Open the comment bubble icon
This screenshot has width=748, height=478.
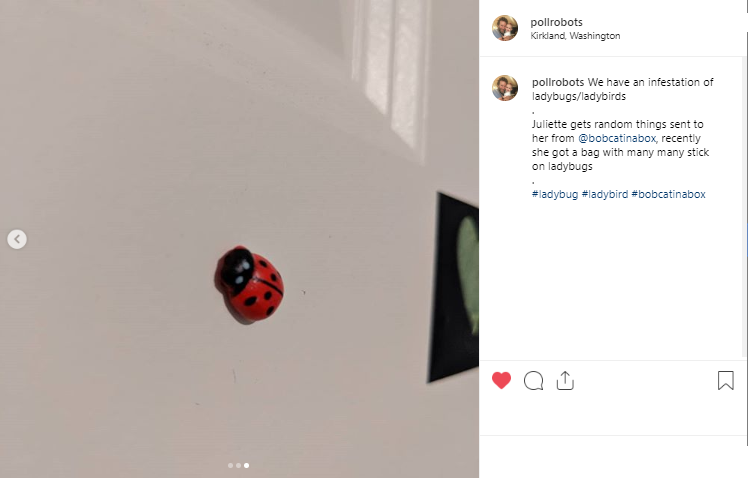click(534, 380)
